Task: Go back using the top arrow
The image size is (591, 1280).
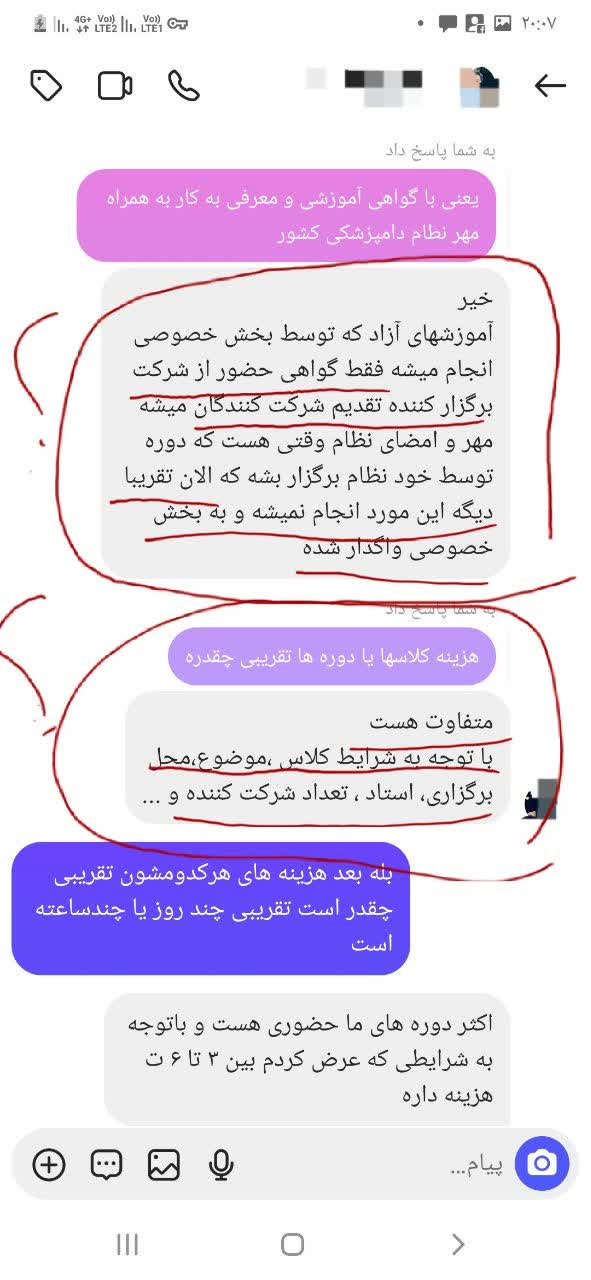Action: pyautogui.click(x=550, y=86)
